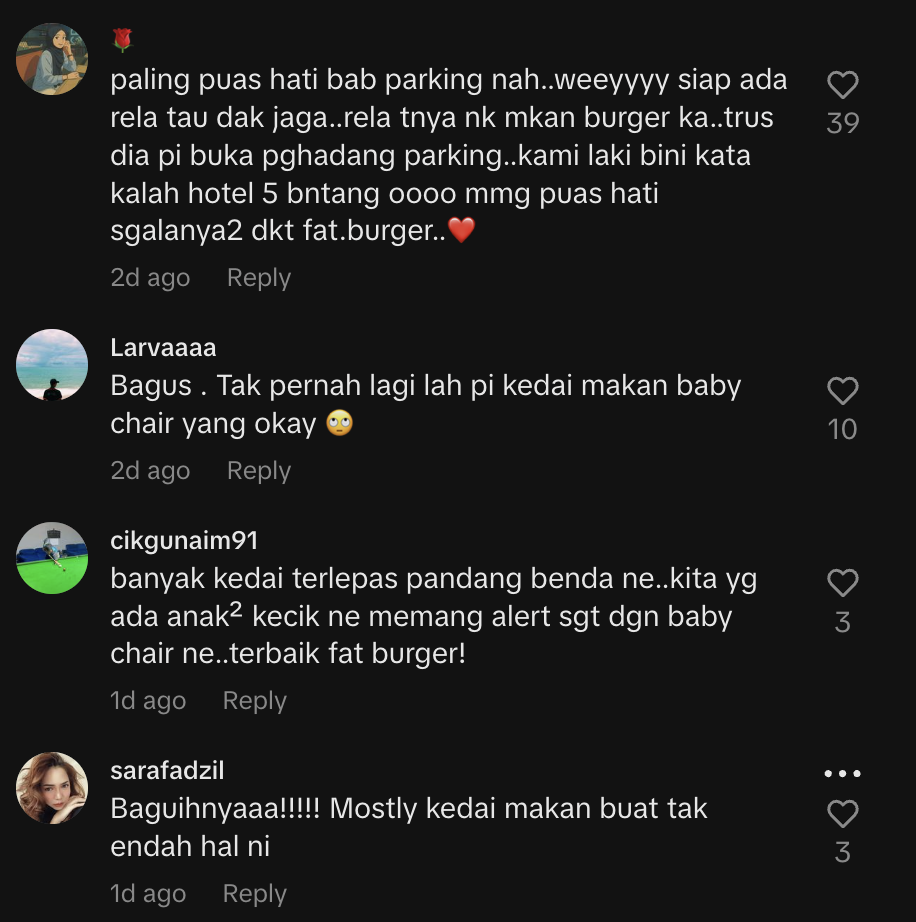Screen dimensions: 916x922
Task: Open the sarafadzil username link
Action: pyautogui.click(x=166, y=771)
